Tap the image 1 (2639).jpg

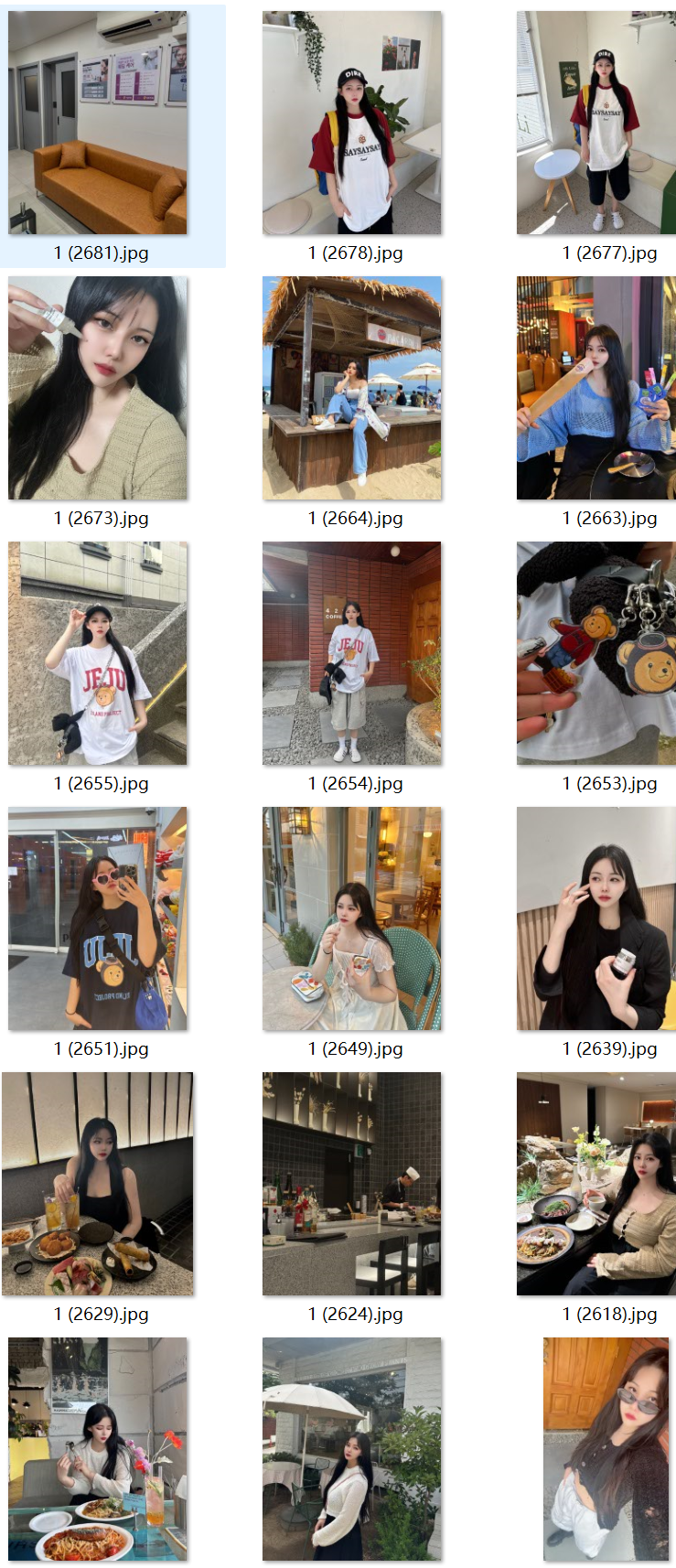[x=596, y=918]
